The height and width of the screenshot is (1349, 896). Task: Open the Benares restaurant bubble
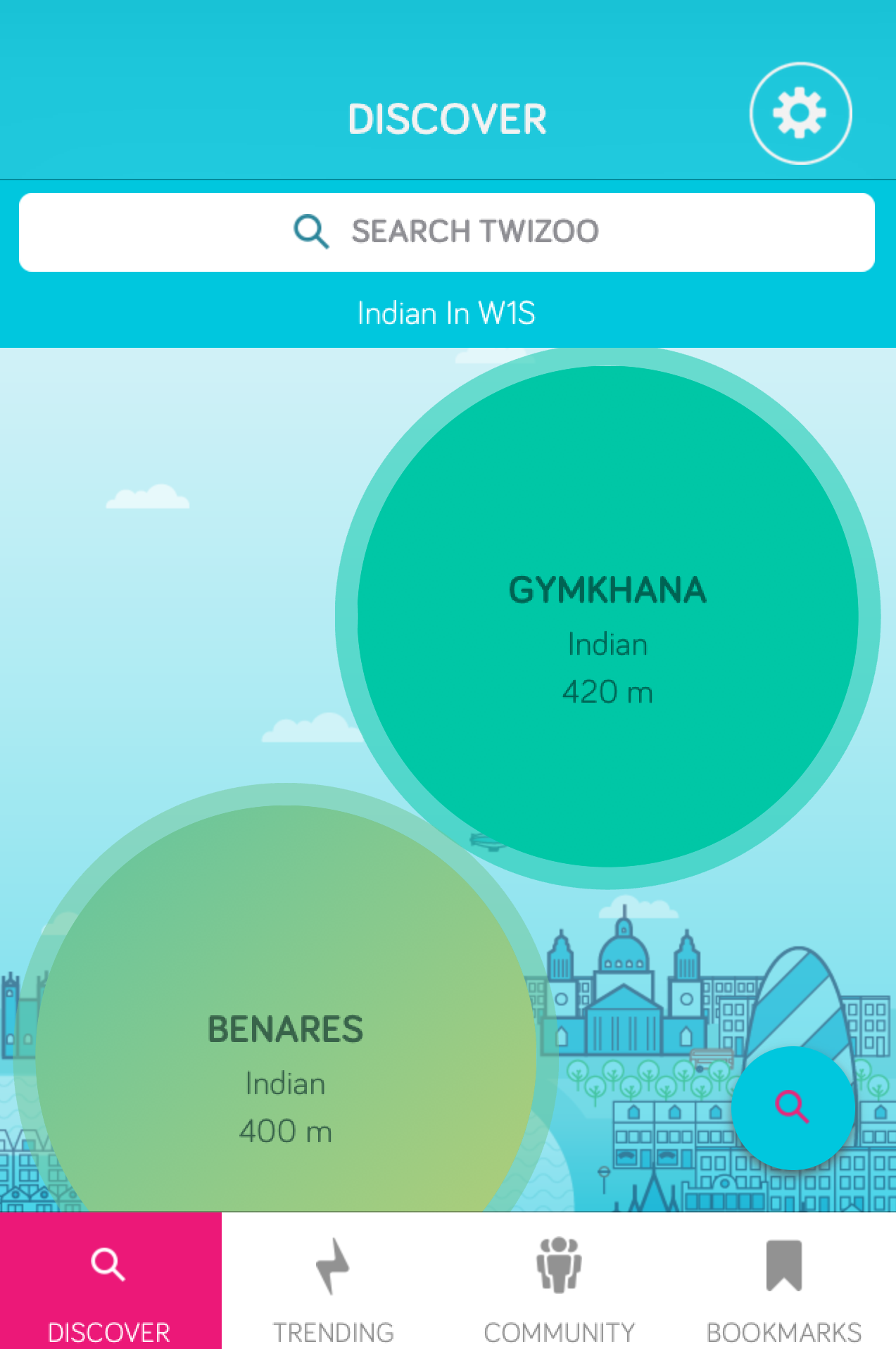285,1056
